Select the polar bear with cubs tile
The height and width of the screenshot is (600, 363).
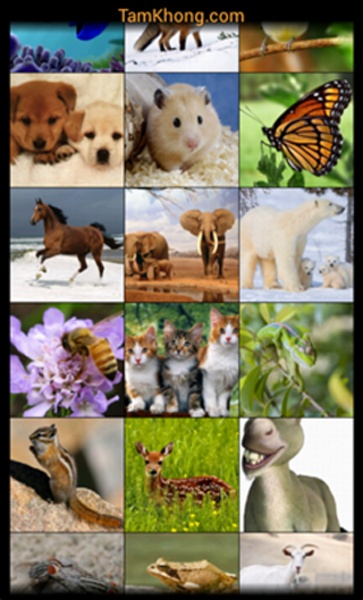tap(296, 245)
